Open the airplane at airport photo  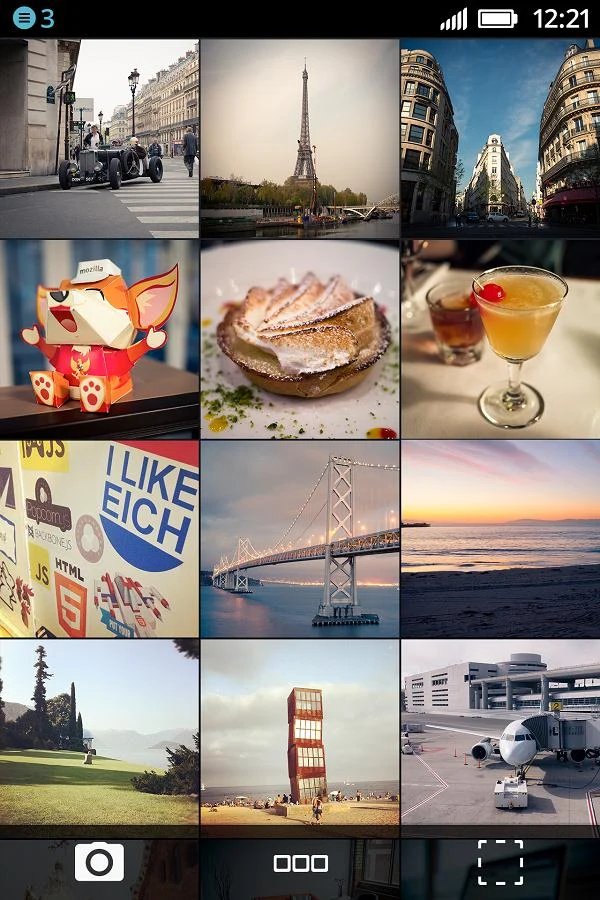tap(500, 738)
